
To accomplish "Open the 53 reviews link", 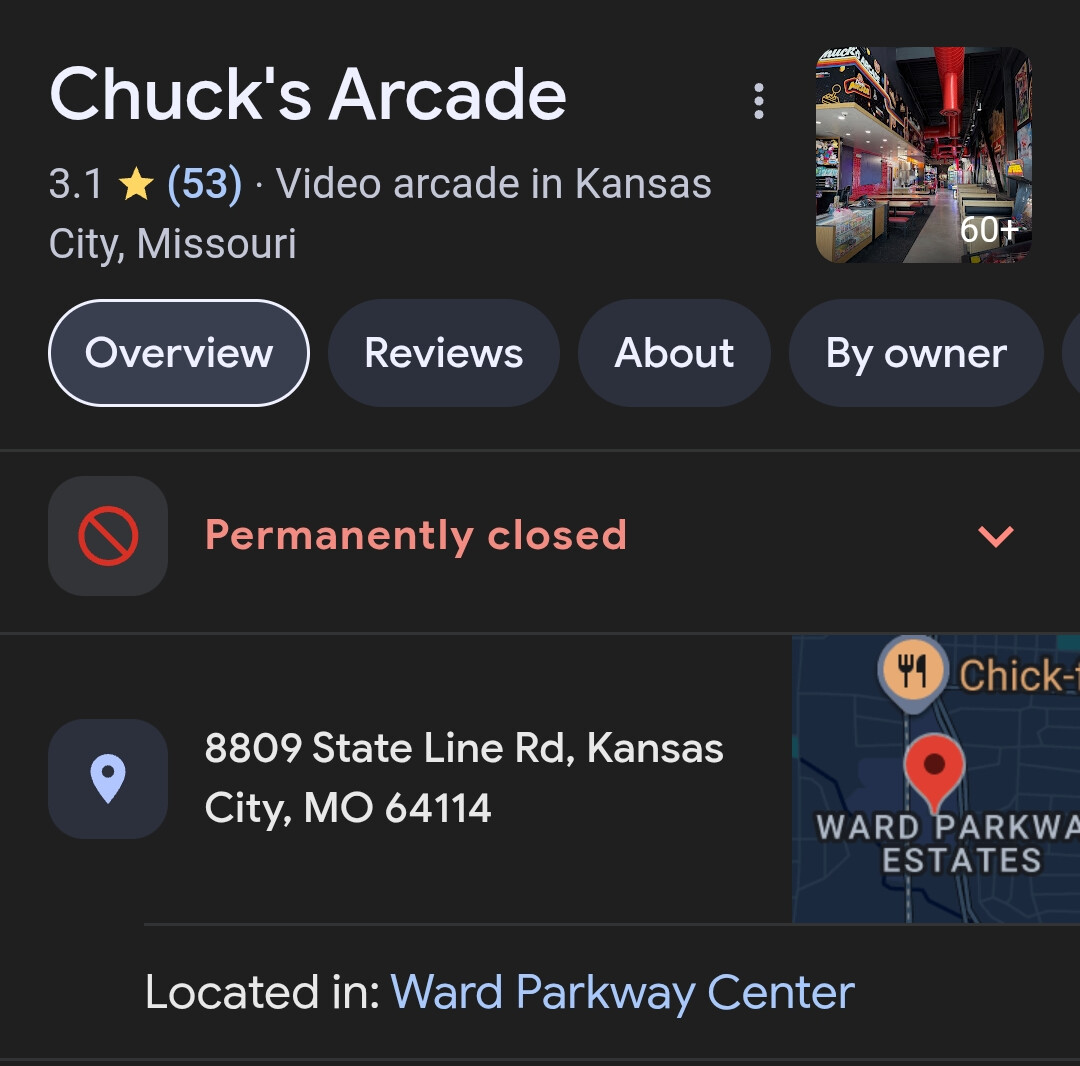I will pos(204,184).
